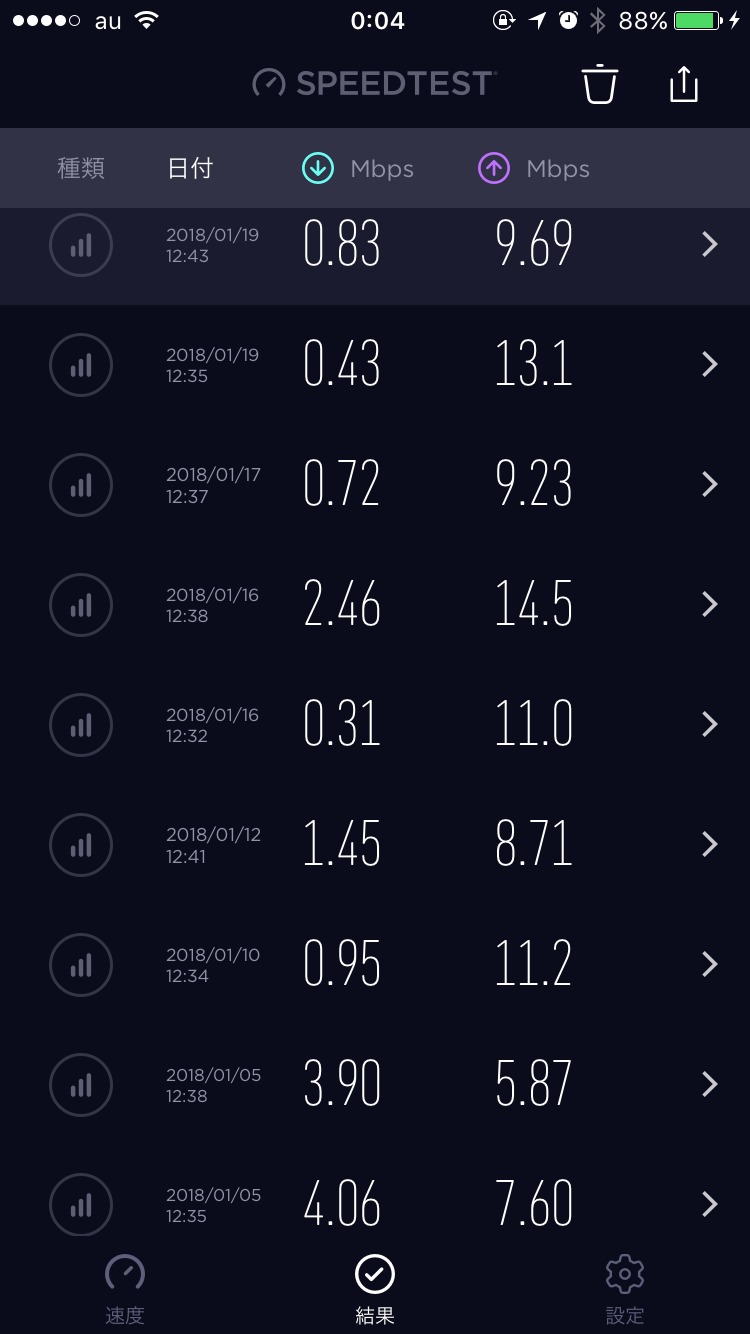This screenshot has height=1334, width=750.
Task: Select the 結果 tab
Action: (x=375, y=1289)
